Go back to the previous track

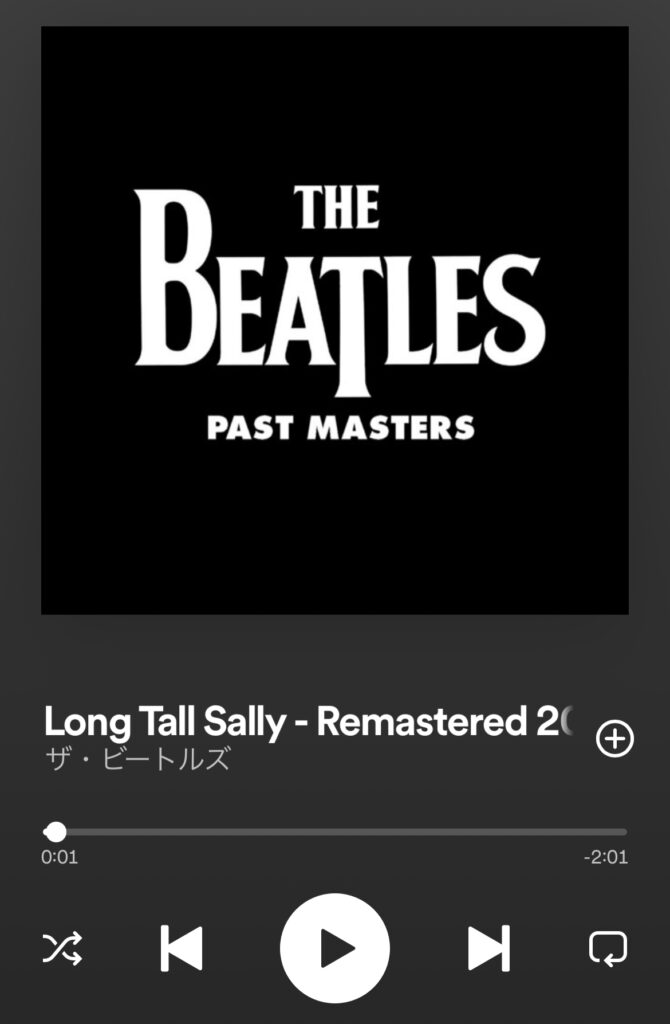pyautogui.click(x=181, y=948)
